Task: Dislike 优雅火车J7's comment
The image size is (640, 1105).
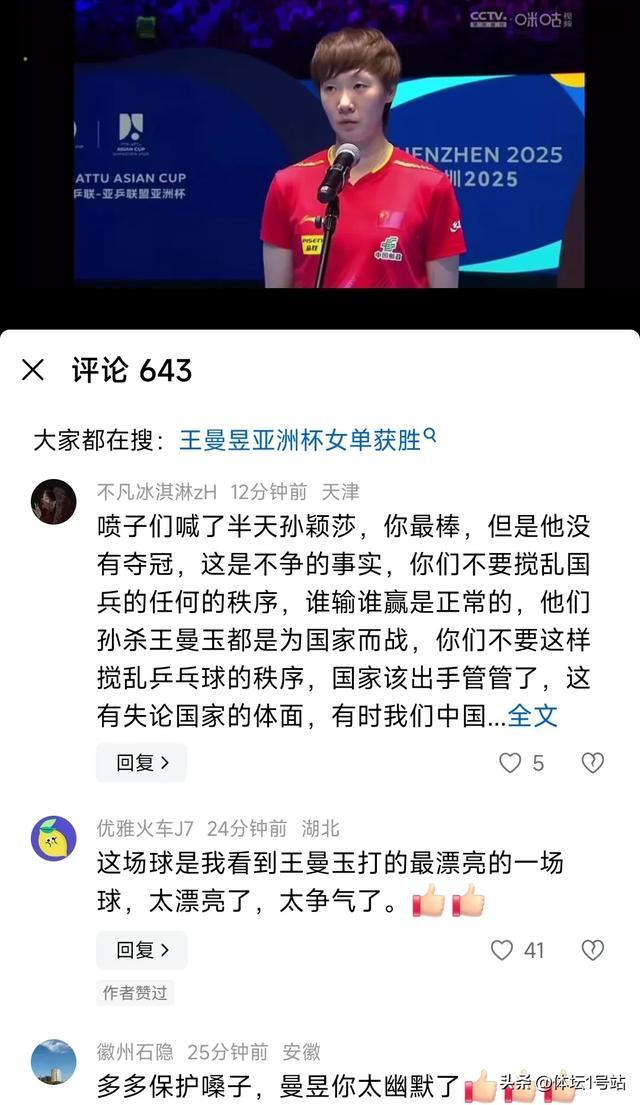Action: [x=593, y=949]
